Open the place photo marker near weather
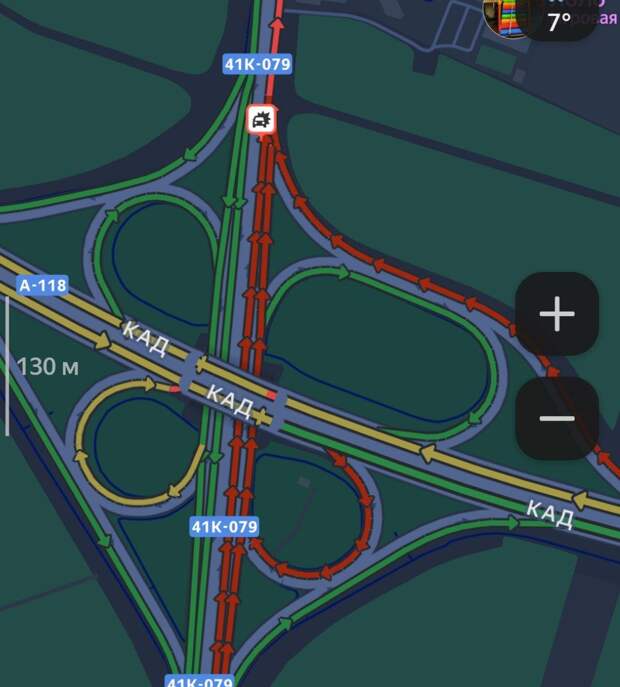 tap(506, 15)
